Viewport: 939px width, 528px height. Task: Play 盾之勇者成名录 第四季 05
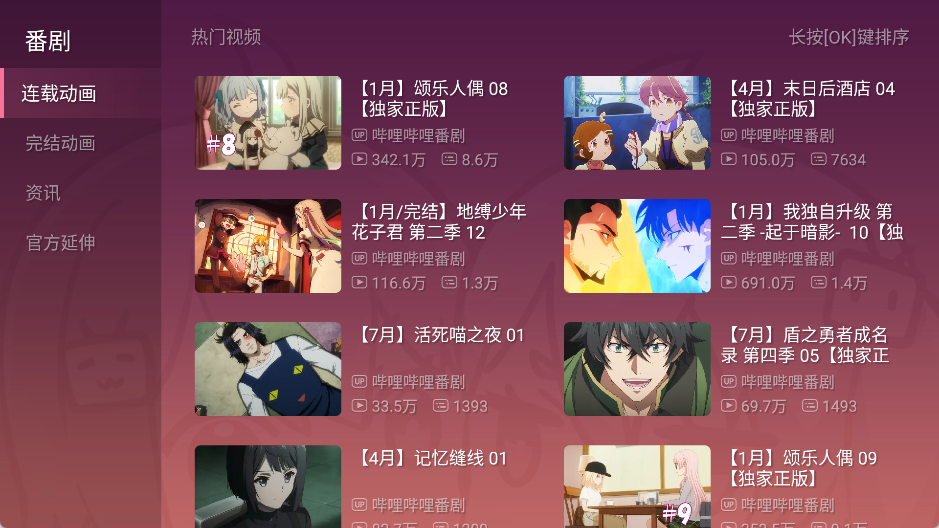730,369
